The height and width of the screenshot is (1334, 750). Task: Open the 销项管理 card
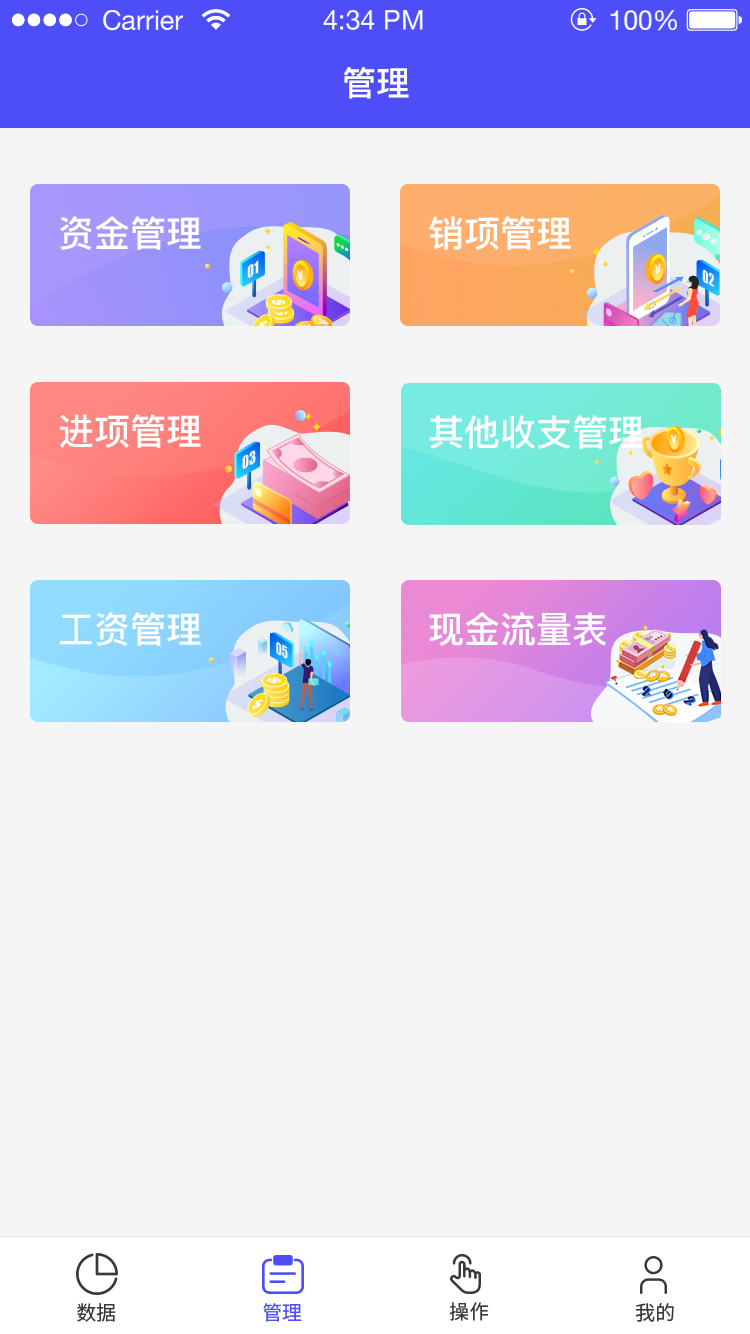(560, 254)
